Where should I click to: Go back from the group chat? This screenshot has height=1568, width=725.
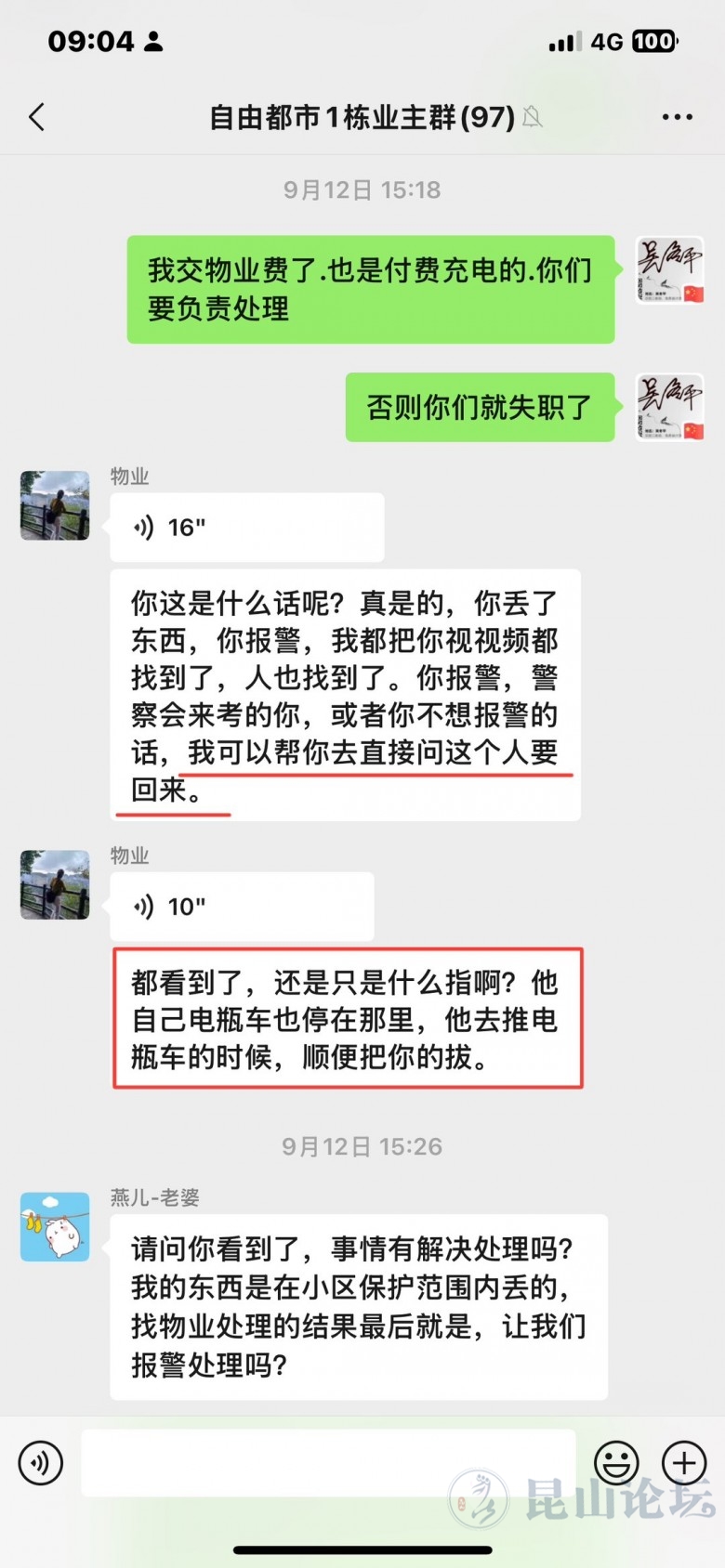37,117
